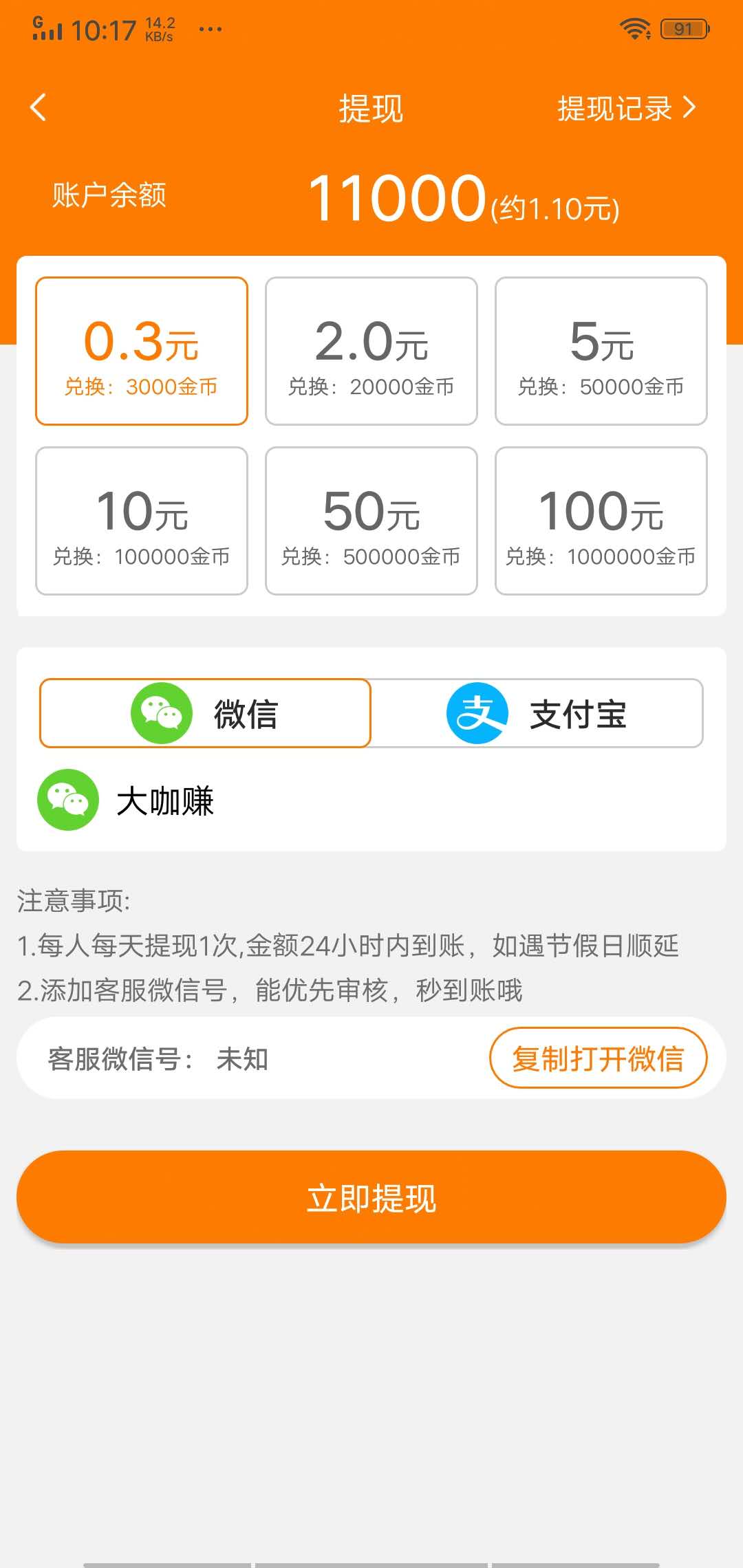This screenshot has width=743, height=1568.
Task: Select the 100元 withdrawal amount card
Action: click(x=600, y=521)
